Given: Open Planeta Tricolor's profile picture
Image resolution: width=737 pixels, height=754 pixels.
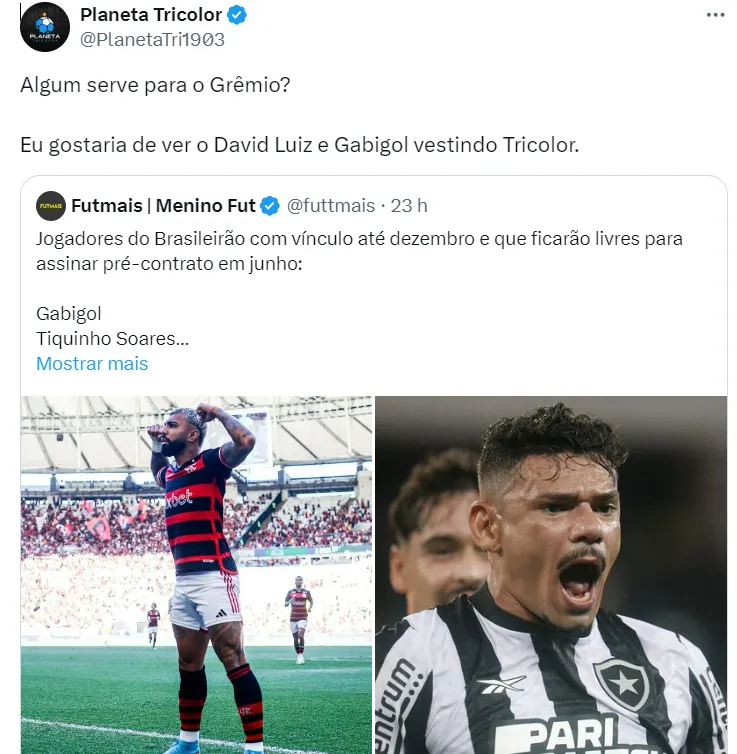Looking at the screenshot, I should click(x=45, y=28).
